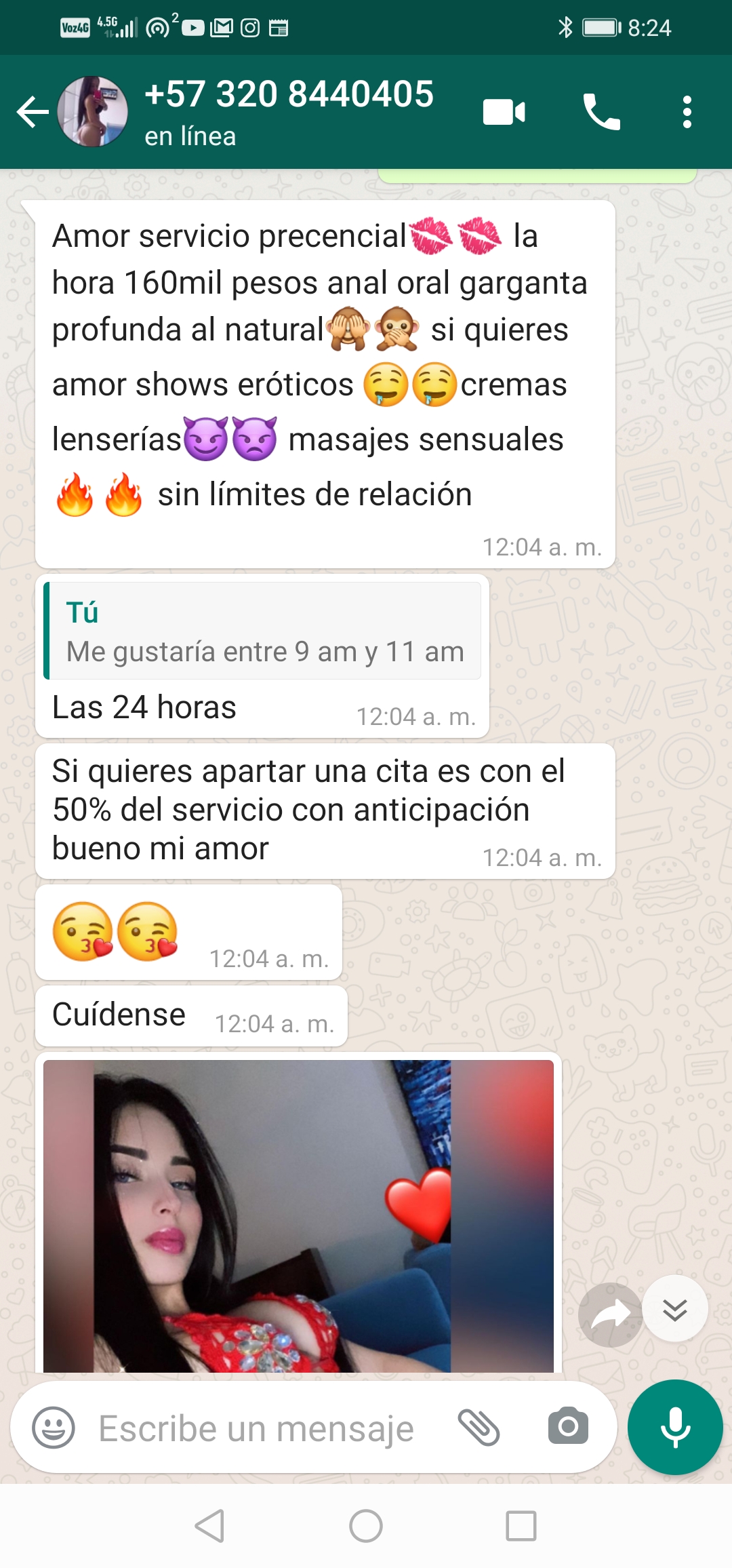Jump to quoted message from Tú
This screenshot has height=1568, width=732.
point(263,631)
